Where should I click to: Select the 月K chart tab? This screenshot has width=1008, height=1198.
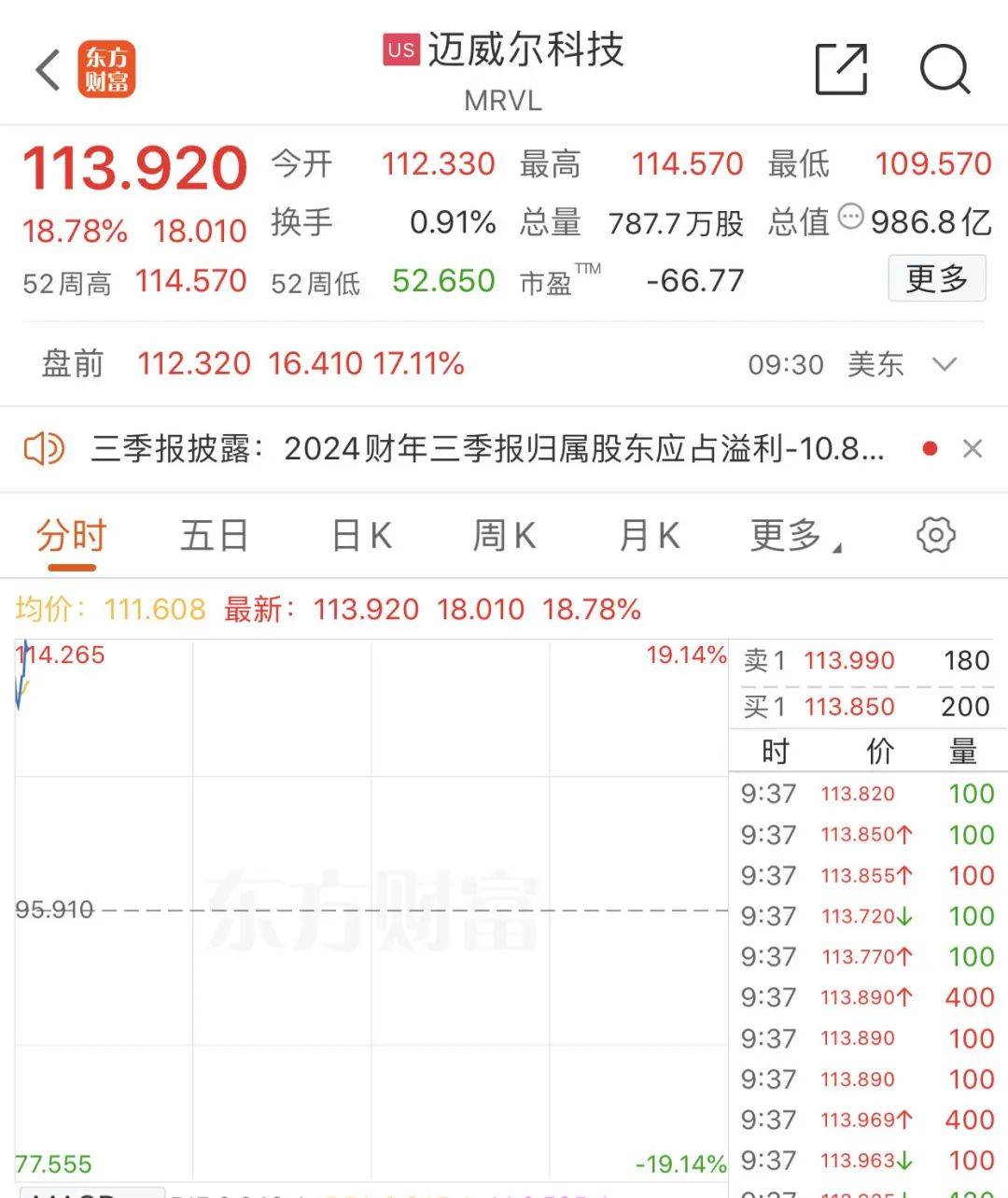[648, 534]
